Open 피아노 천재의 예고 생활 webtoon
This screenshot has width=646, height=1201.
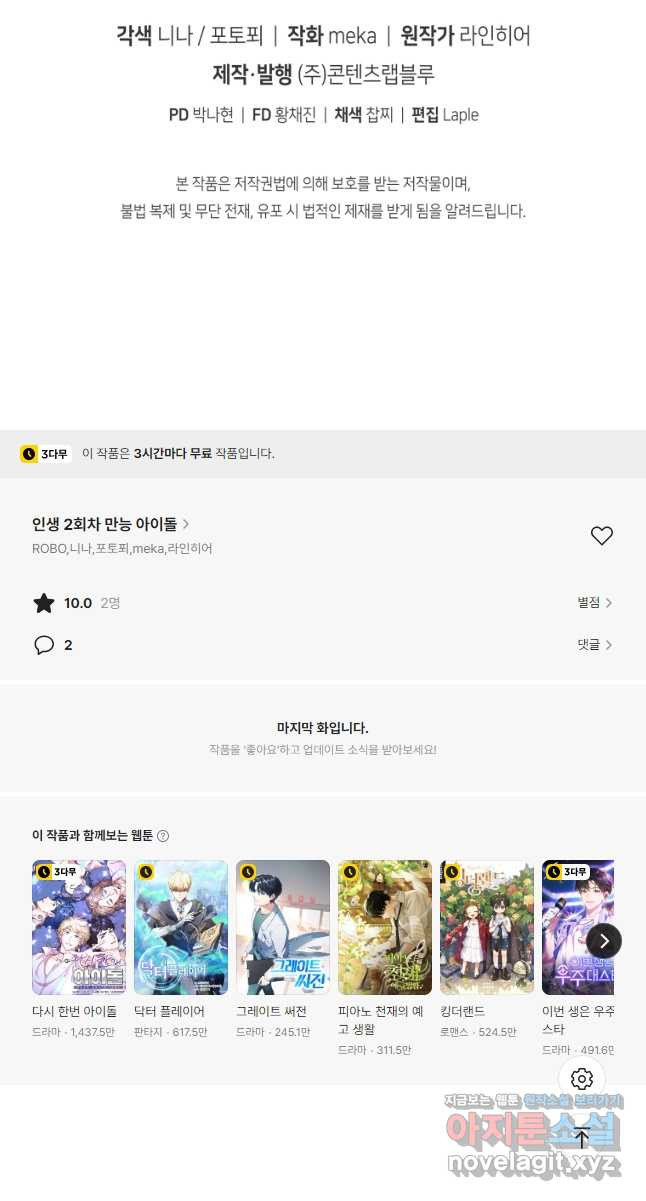click(385, 927)
